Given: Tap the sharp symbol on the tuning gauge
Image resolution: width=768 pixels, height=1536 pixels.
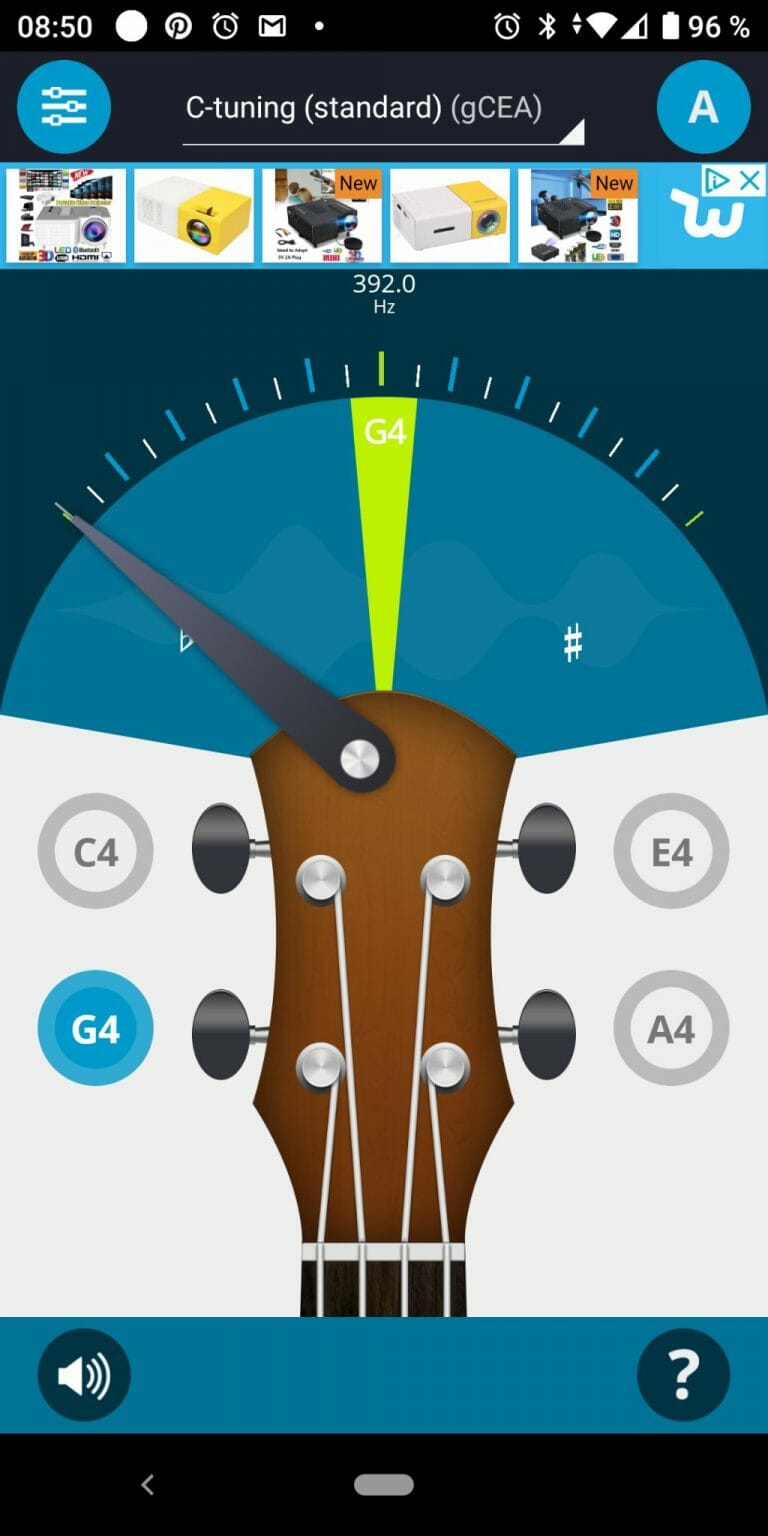Looking at the screenshot, I should [571, 640].
